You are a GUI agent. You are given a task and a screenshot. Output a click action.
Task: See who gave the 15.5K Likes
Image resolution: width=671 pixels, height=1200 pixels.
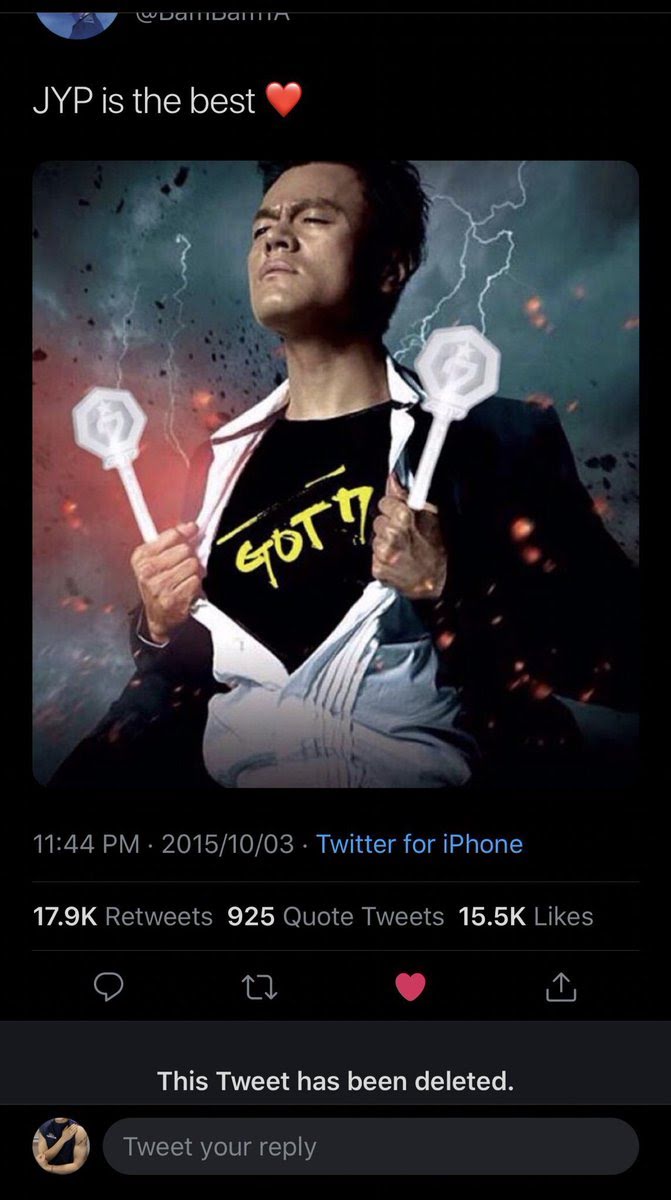pos(525,916)
